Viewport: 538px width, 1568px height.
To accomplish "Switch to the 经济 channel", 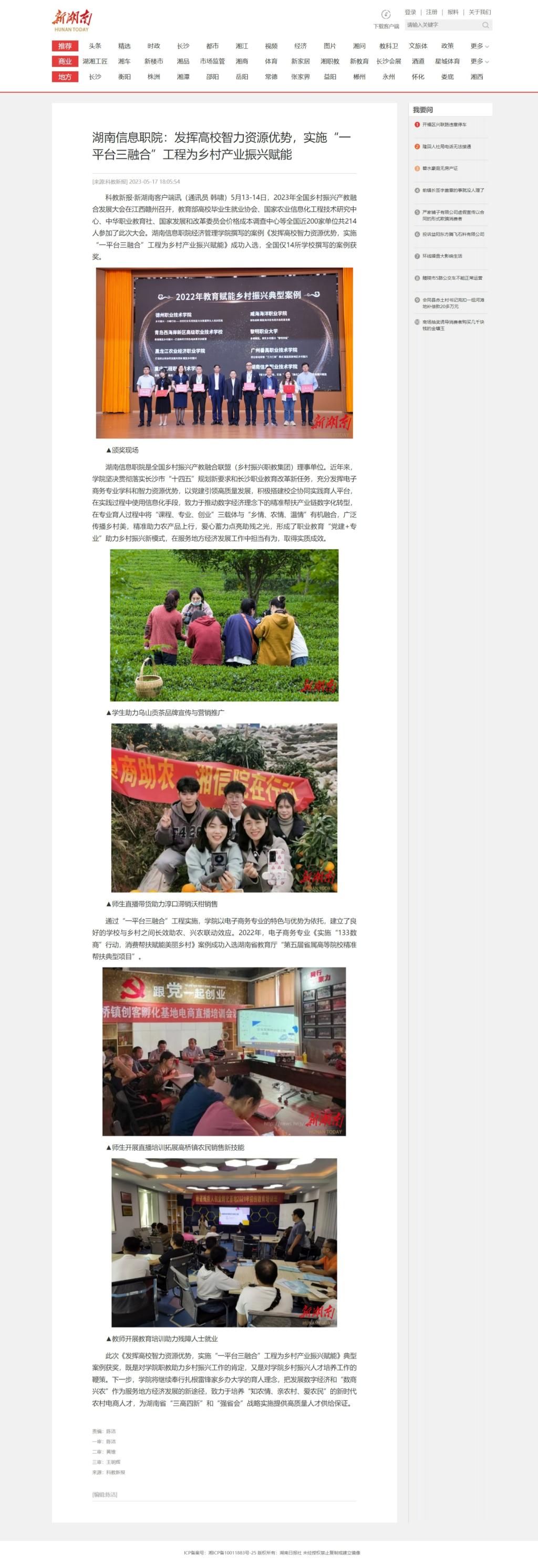I will point(301,46).
